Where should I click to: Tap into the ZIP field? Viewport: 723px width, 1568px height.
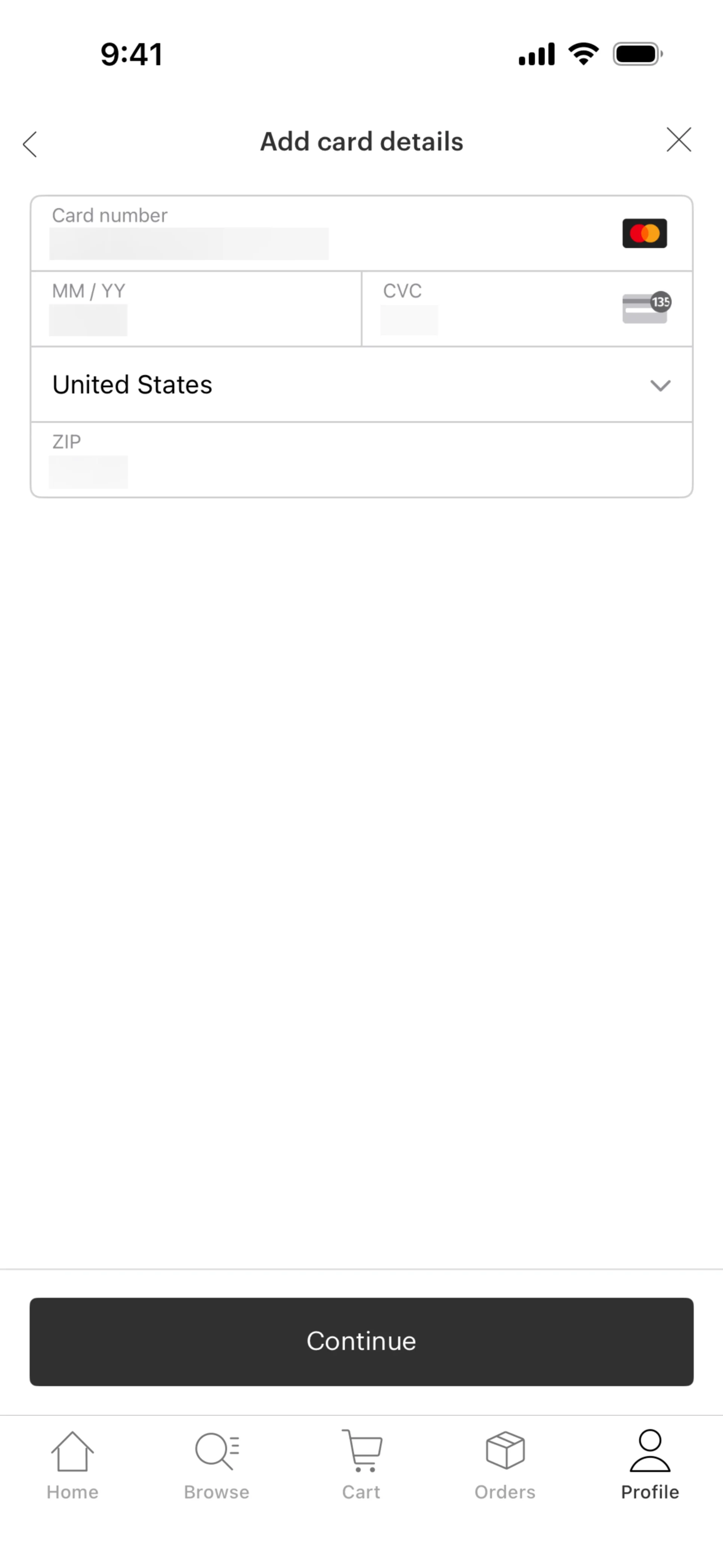coord(361,460)
